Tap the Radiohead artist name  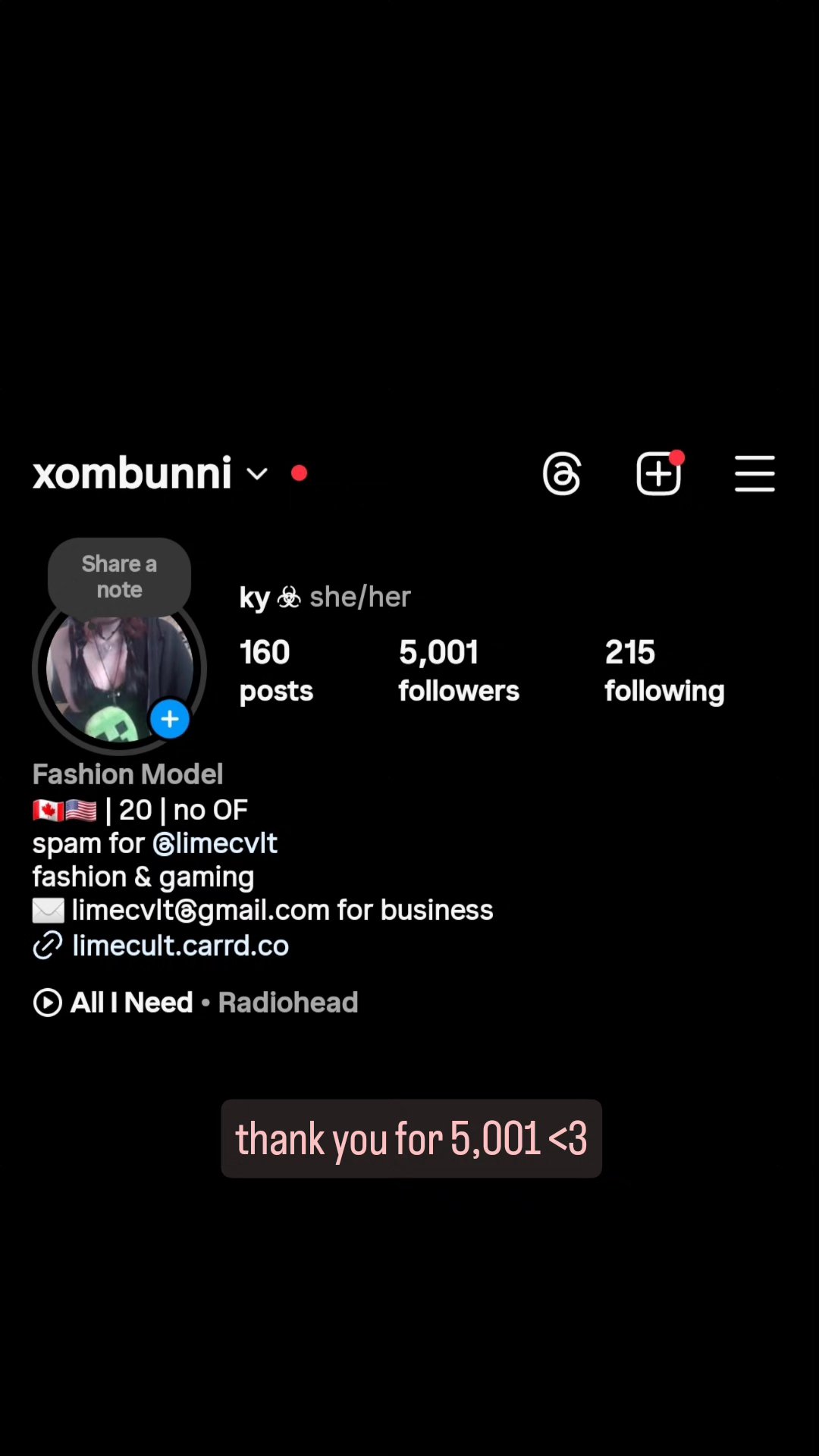pos(288,1002)
